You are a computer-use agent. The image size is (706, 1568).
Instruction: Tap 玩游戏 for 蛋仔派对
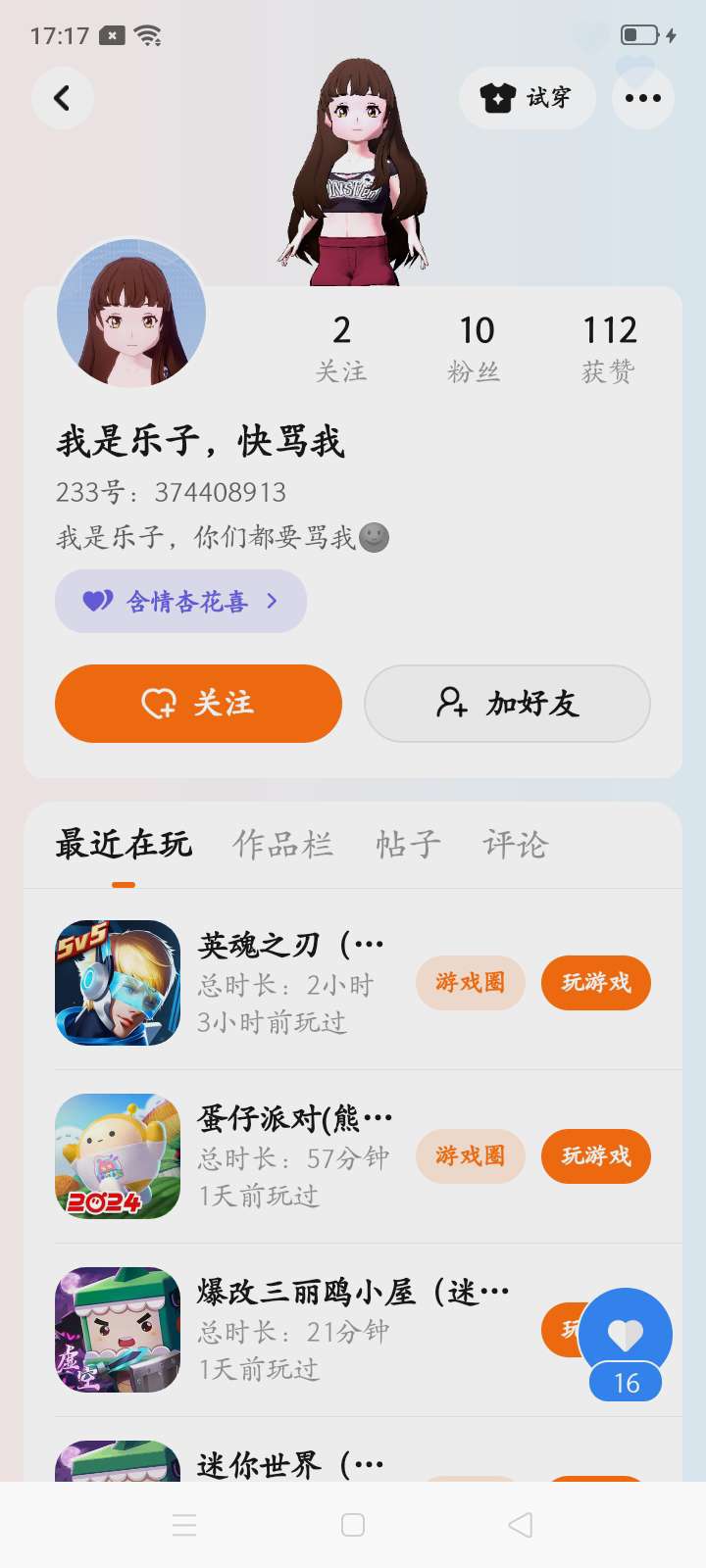coord(595,1155)
